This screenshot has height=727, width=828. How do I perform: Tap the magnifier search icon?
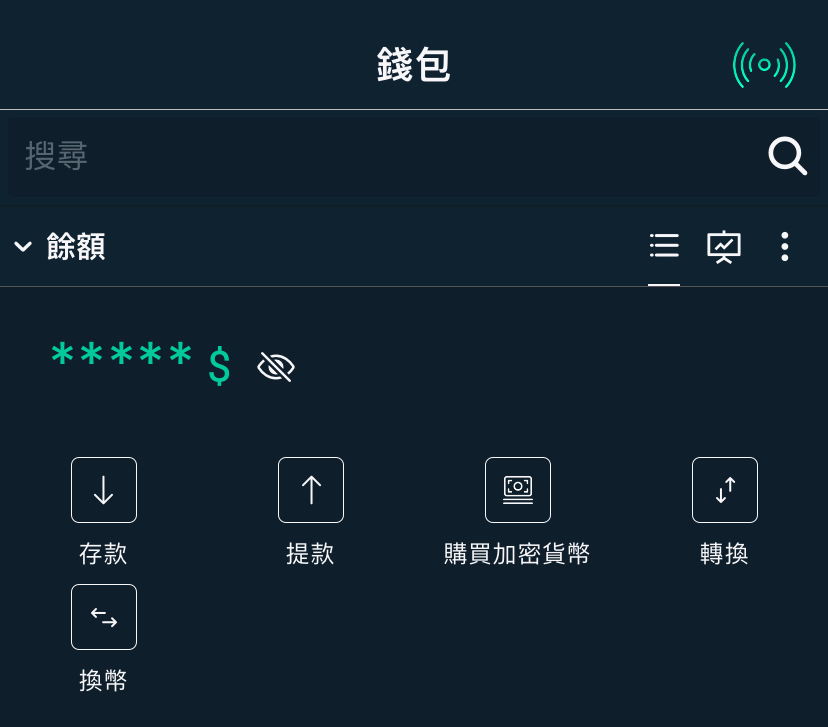pyautogui.click(x=787, y=156)
